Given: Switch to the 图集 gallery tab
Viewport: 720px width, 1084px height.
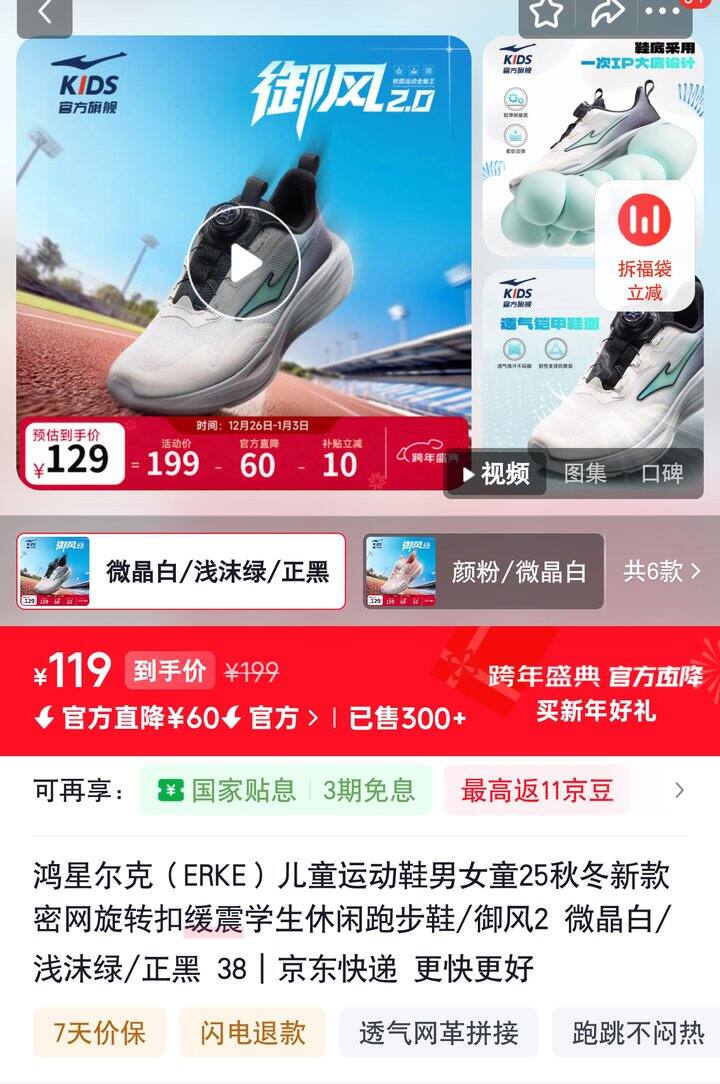Looking at the screenshot, I should coord(585,473).
